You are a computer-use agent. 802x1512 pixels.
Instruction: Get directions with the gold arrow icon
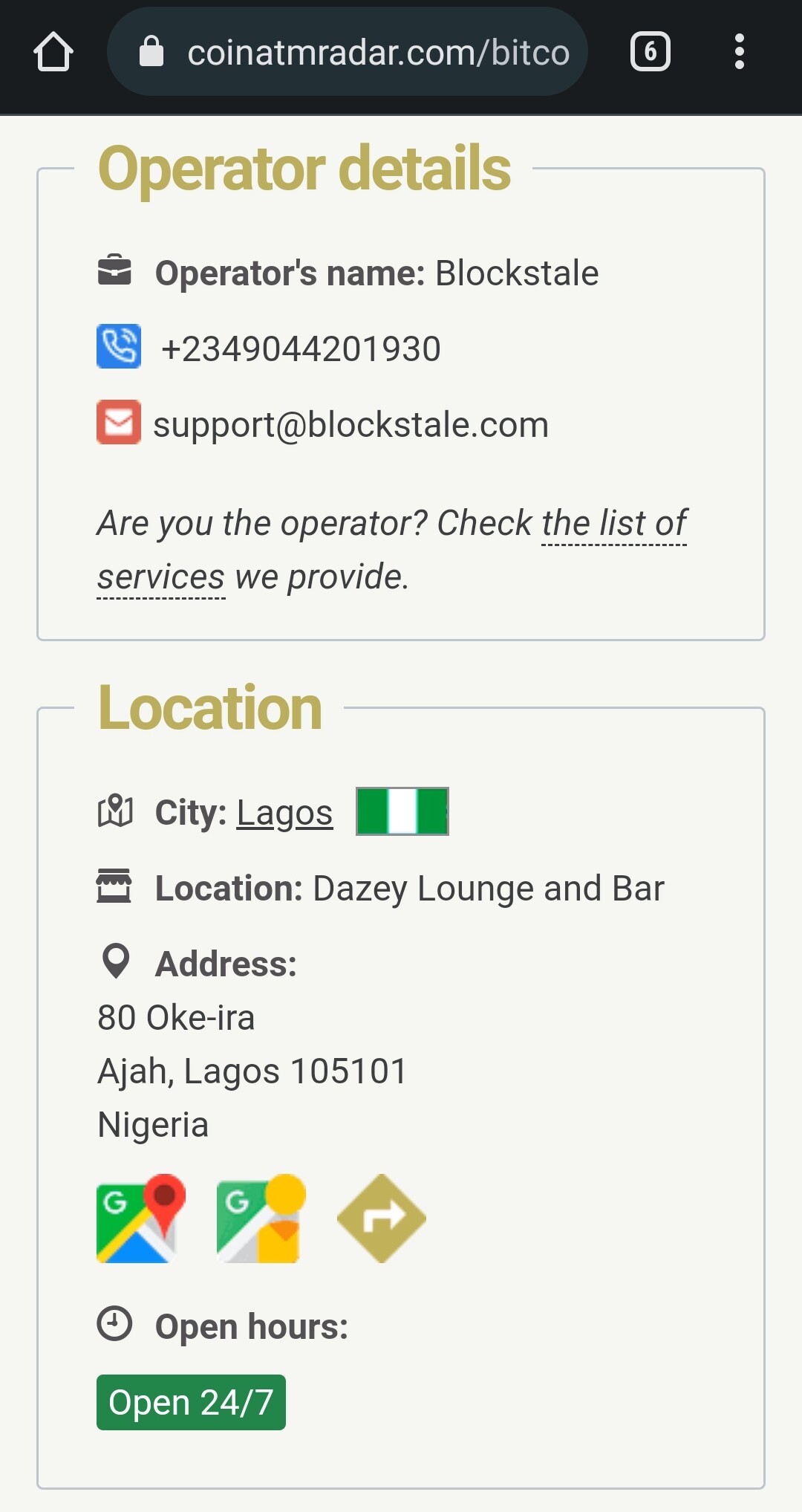[382, 1219]
